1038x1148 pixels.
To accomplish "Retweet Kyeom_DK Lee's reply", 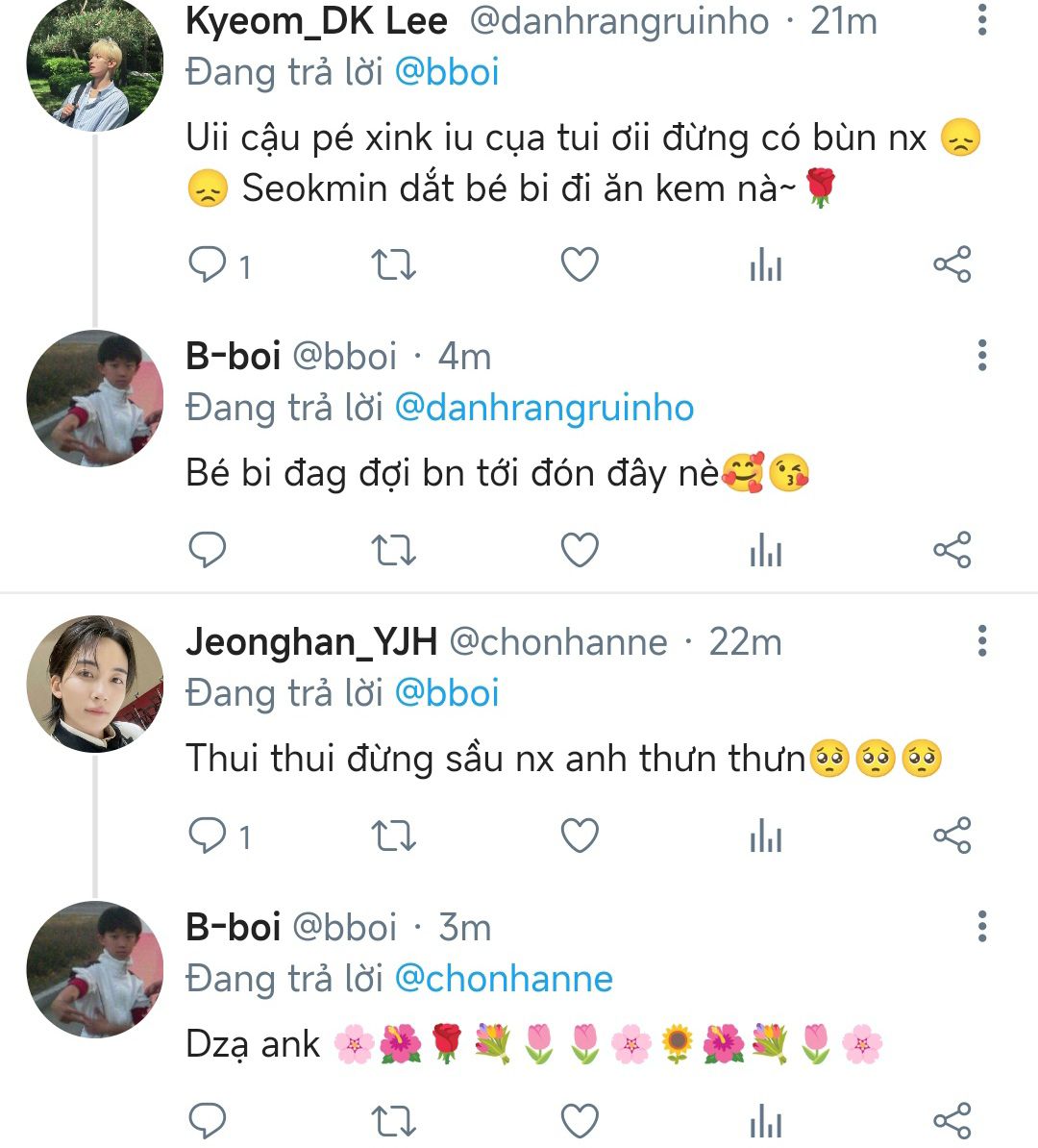I will (393, 264).
